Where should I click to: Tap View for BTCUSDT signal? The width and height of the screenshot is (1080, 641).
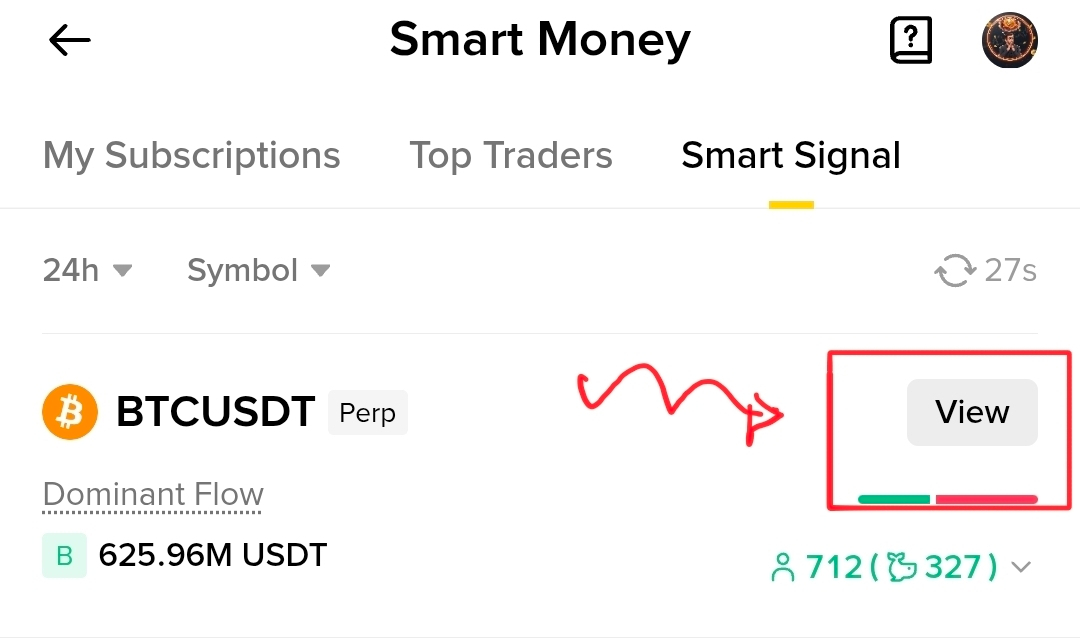(972, 412)
